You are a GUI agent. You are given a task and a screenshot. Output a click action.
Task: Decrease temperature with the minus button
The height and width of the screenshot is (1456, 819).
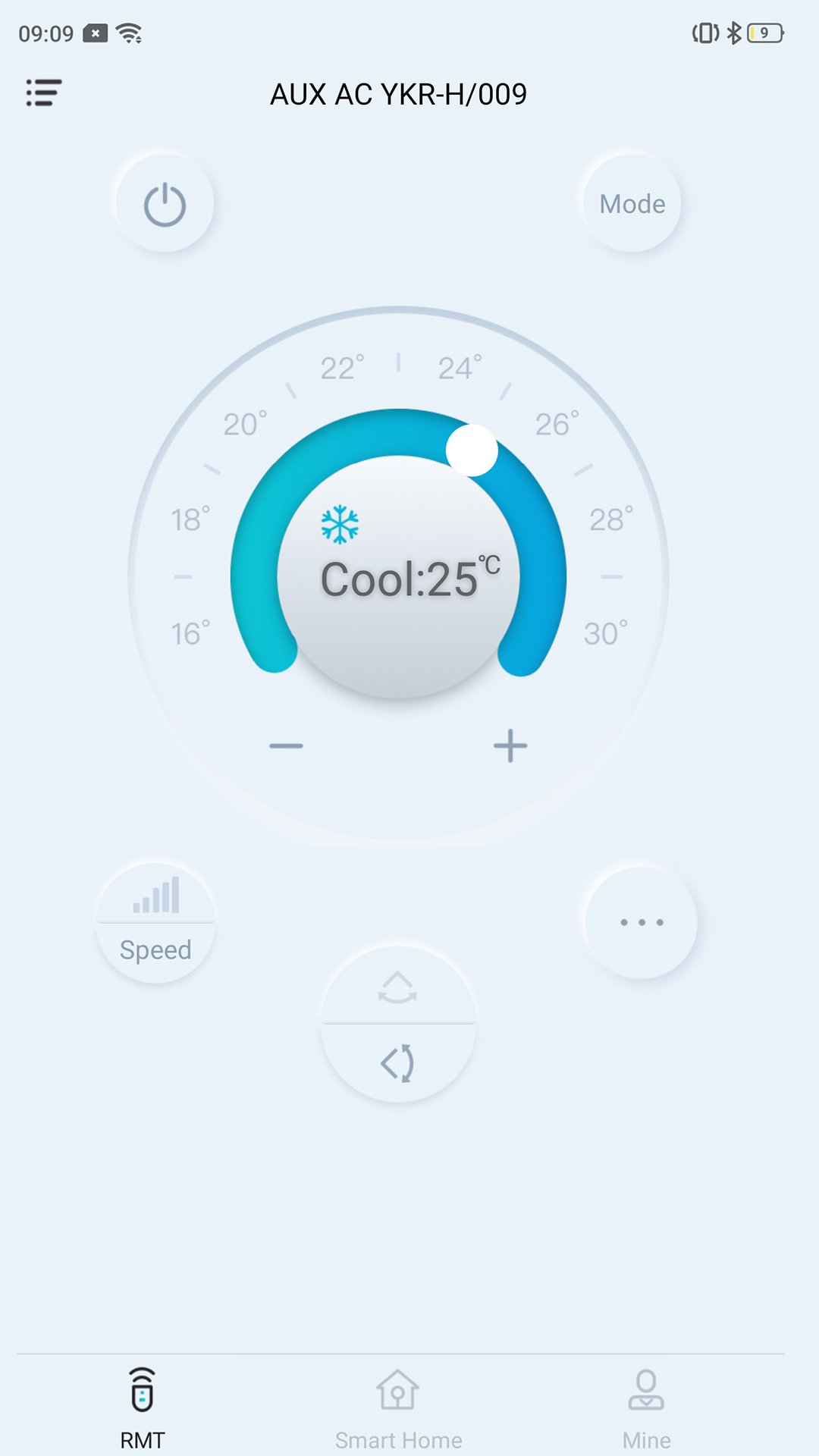[x=287, y=745]
